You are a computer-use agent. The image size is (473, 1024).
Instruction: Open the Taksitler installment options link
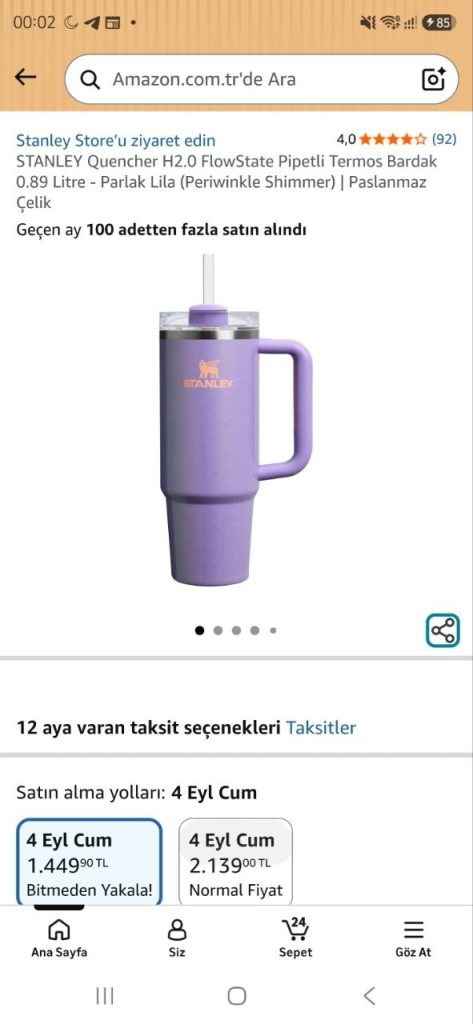[x=321, y=728]
